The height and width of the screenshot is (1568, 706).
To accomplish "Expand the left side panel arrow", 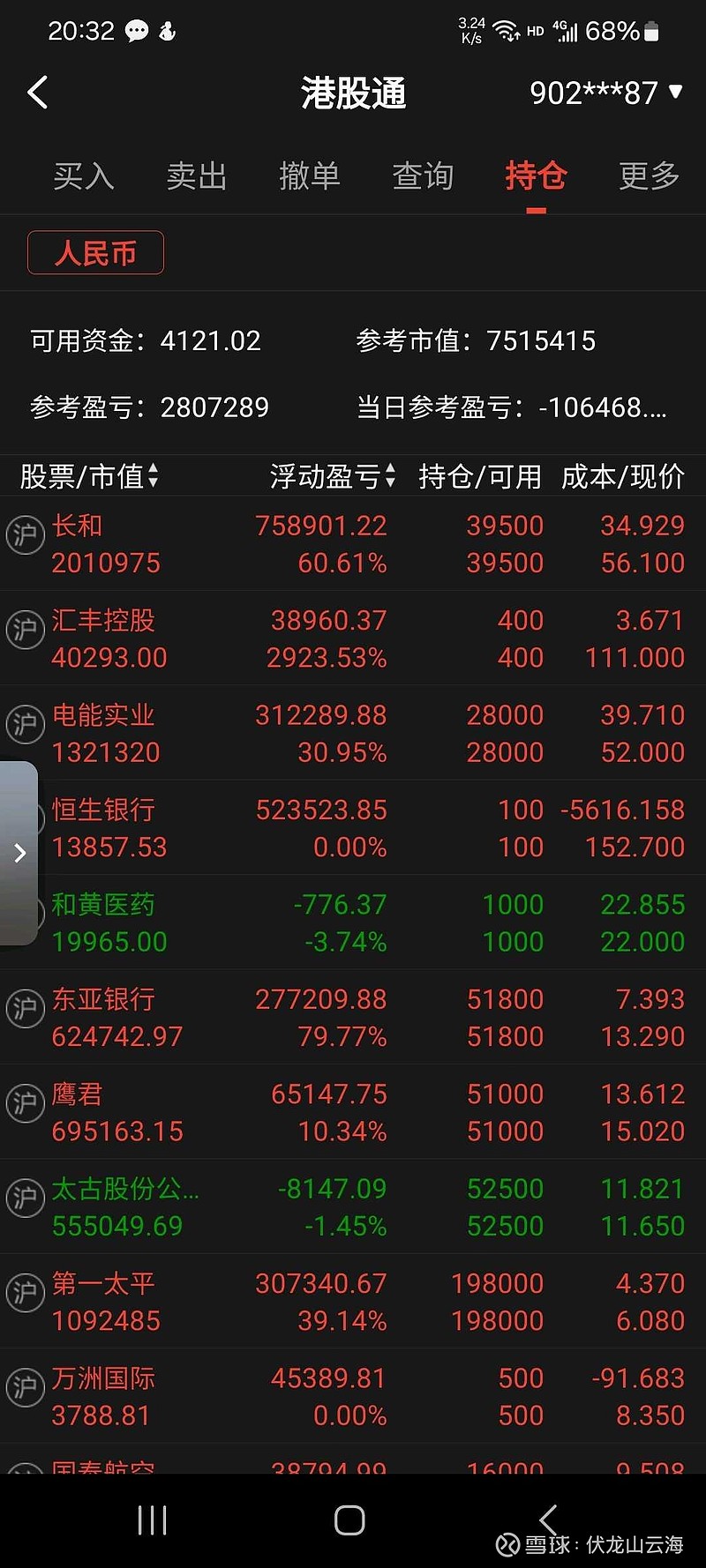I will point(19,853).
